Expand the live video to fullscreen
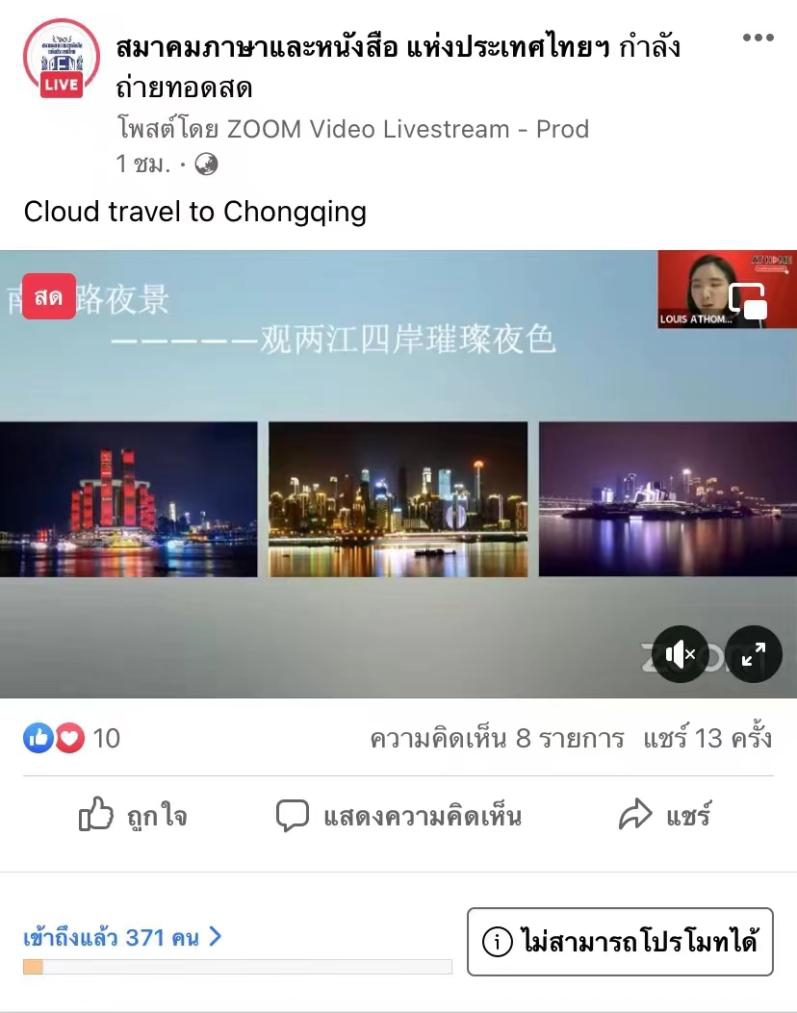 (753, 654)
